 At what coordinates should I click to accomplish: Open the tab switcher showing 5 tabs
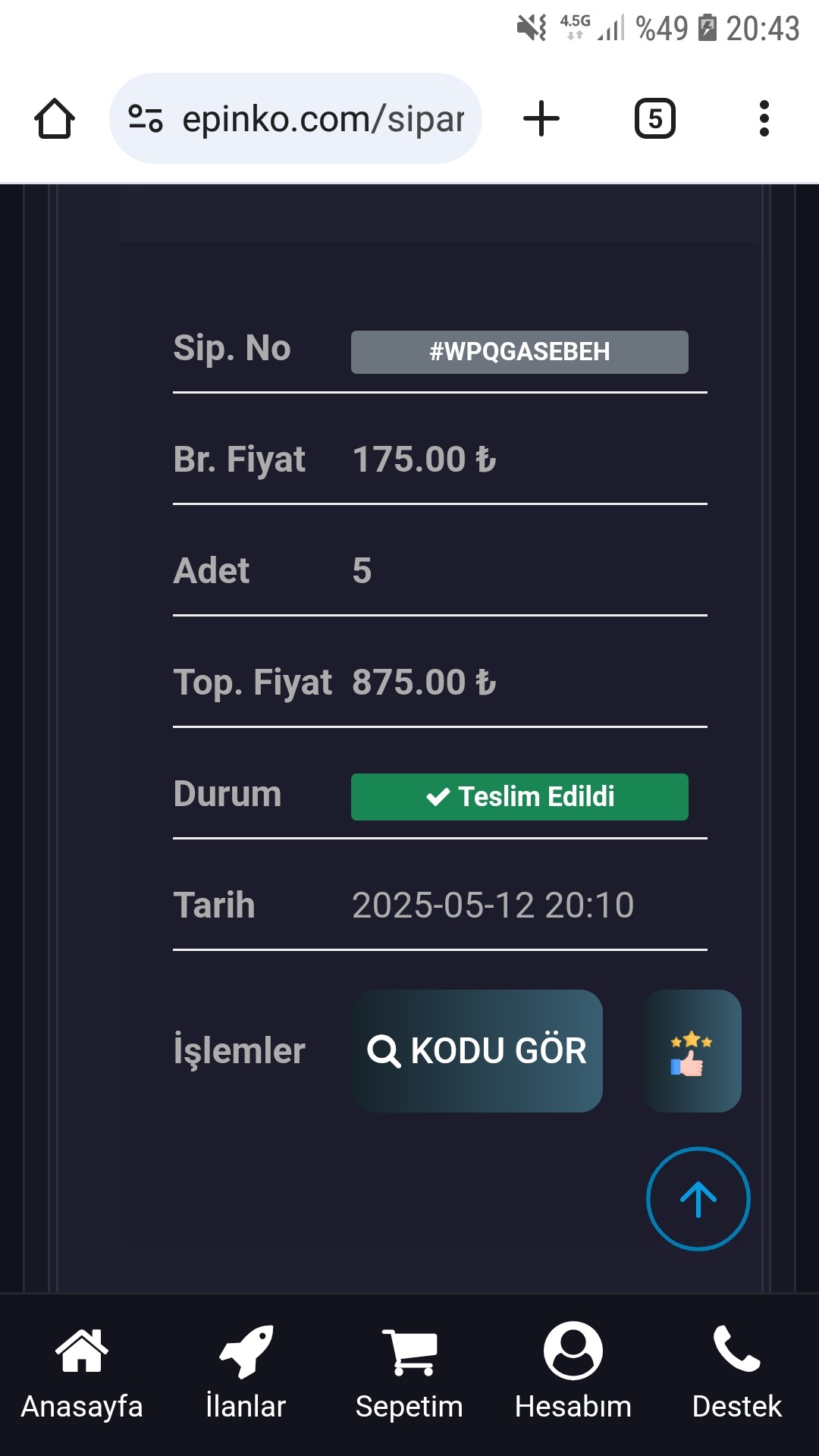(655, 119)
